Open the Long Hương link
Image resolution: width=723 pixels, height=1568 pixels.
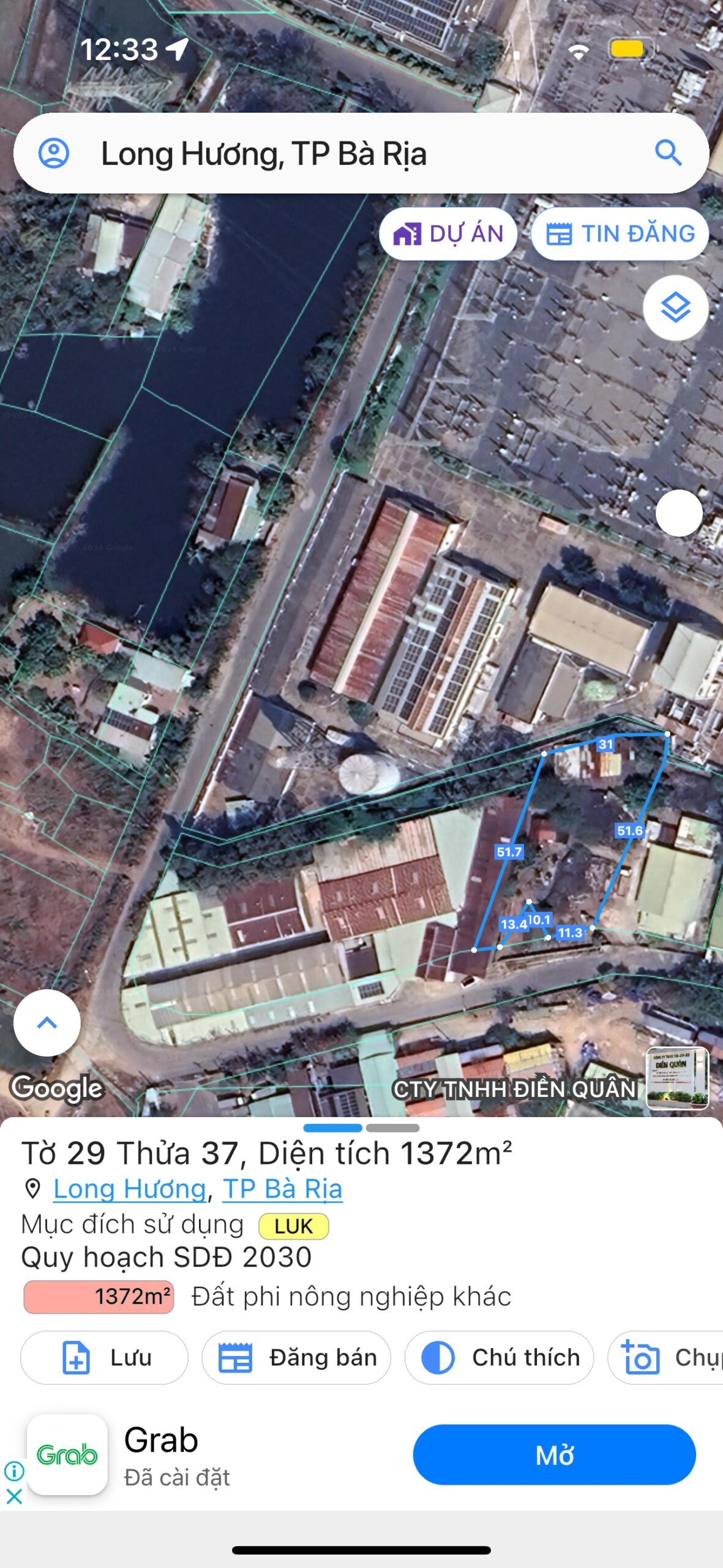click(x=130, y=1189)
